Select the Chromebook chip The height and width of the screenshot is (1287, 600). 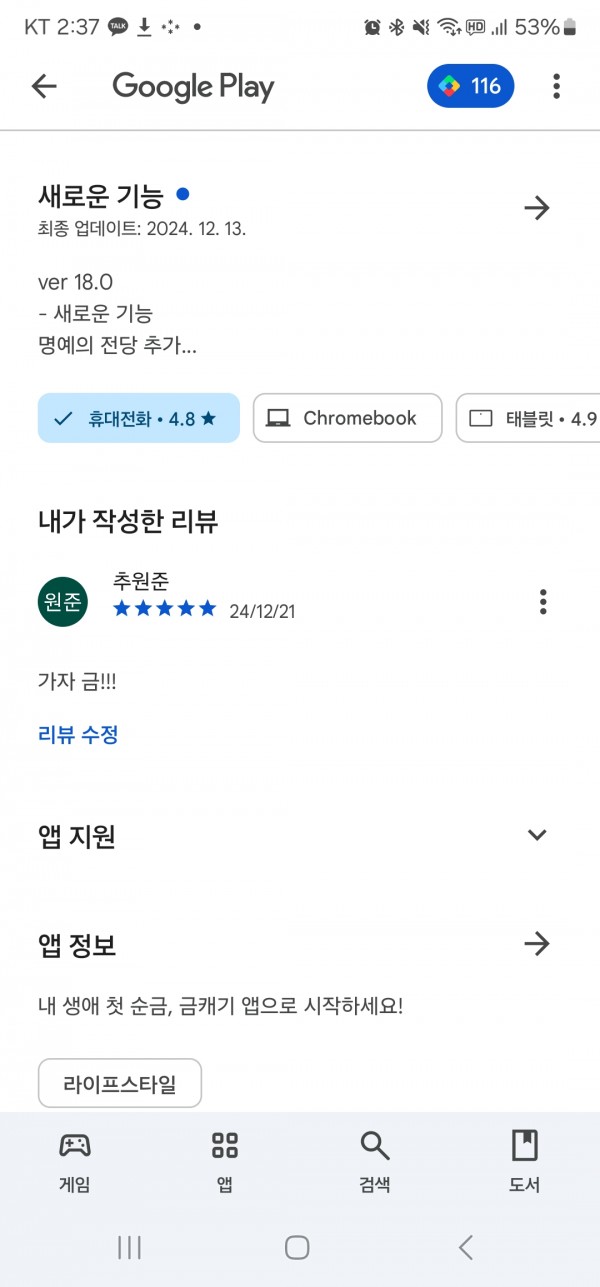pos(347,418)
